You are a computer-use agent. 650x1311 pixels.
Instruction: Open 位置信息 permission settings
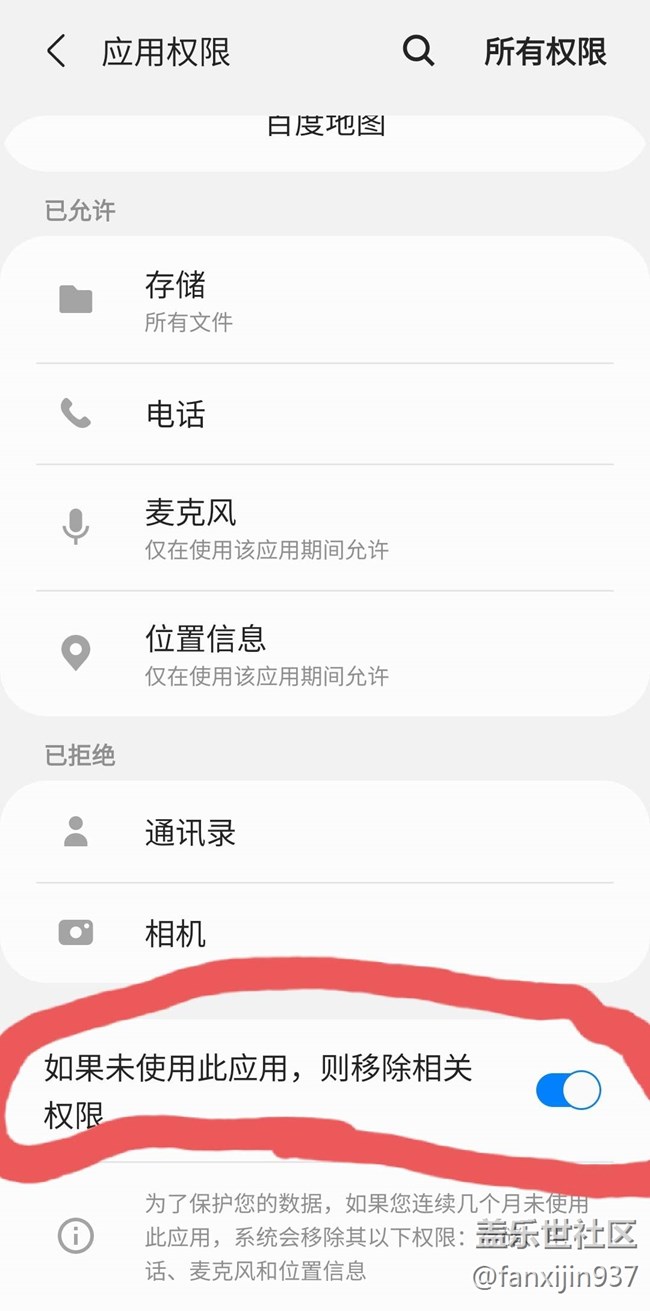coord(324,653)
